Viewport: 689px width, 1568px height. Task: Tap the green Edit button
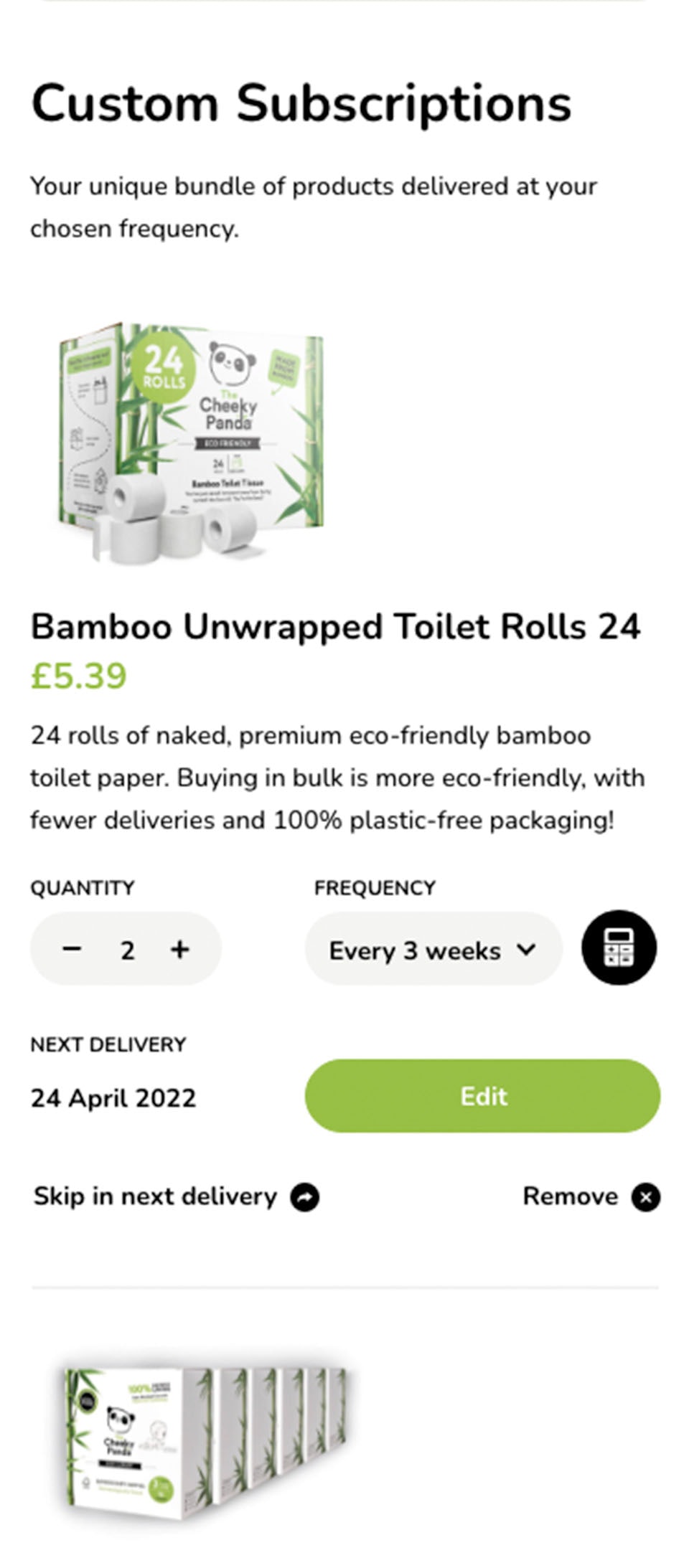(x=482, y=1096)
